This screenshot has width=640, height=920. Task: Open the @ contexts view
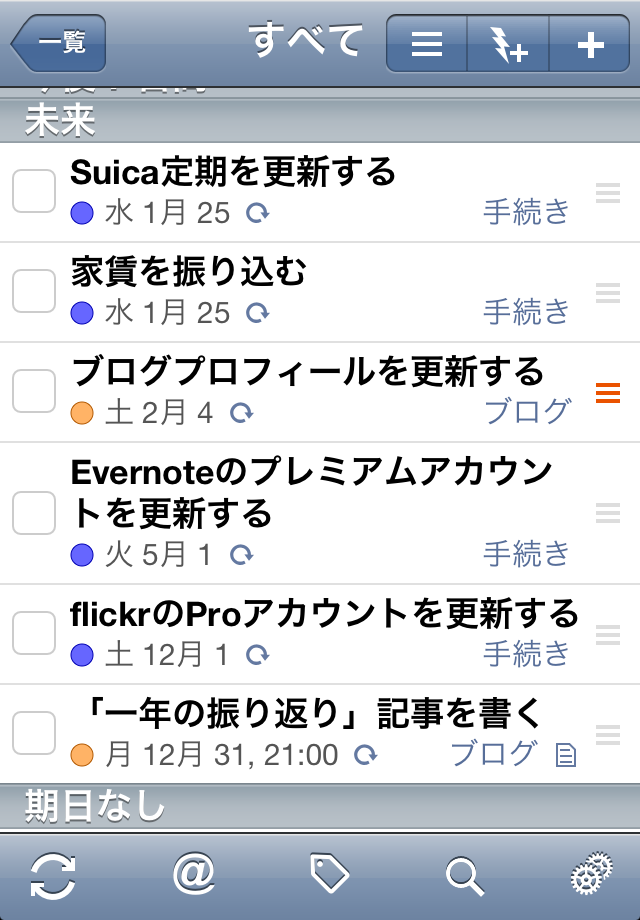coord(194,876)
